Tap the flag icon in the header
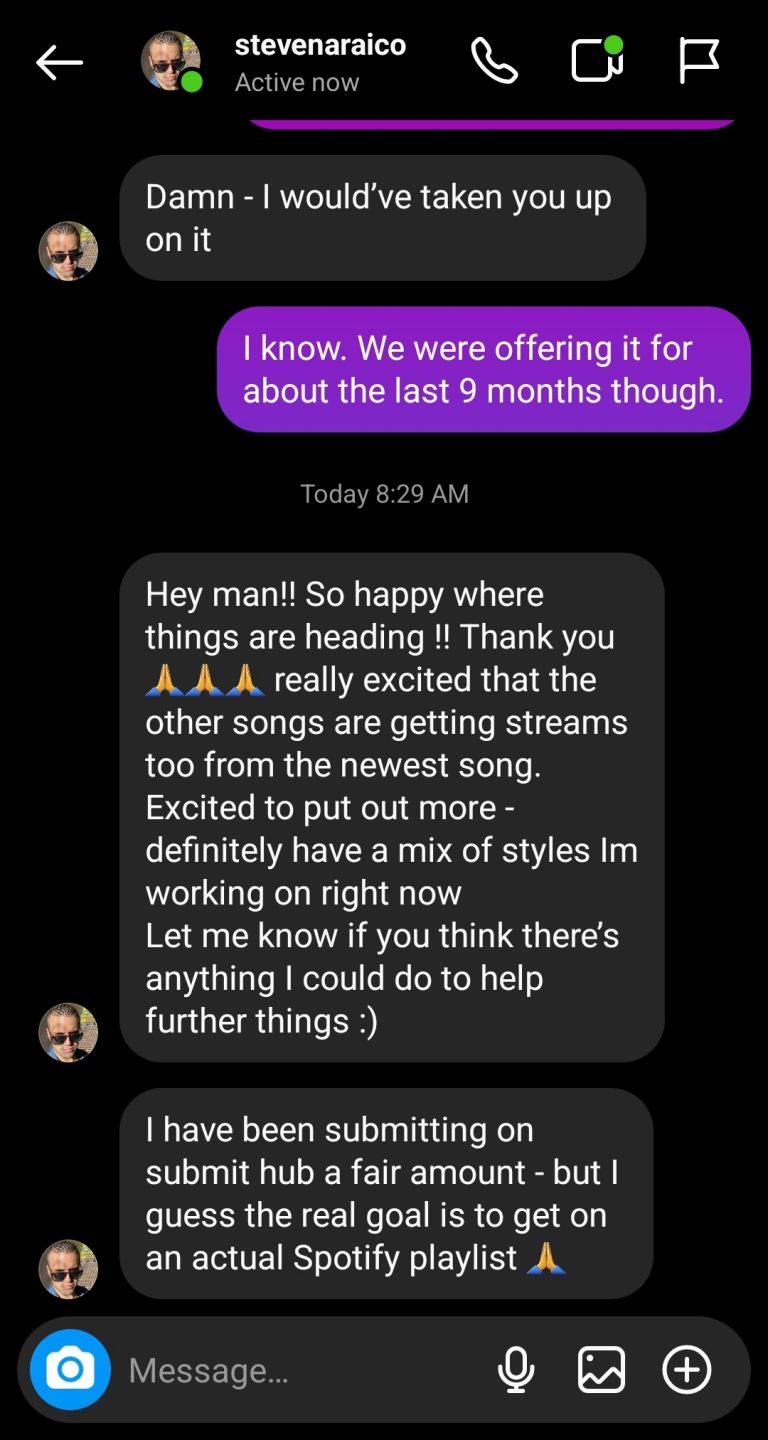768x1440 pixels. (698, 62)
